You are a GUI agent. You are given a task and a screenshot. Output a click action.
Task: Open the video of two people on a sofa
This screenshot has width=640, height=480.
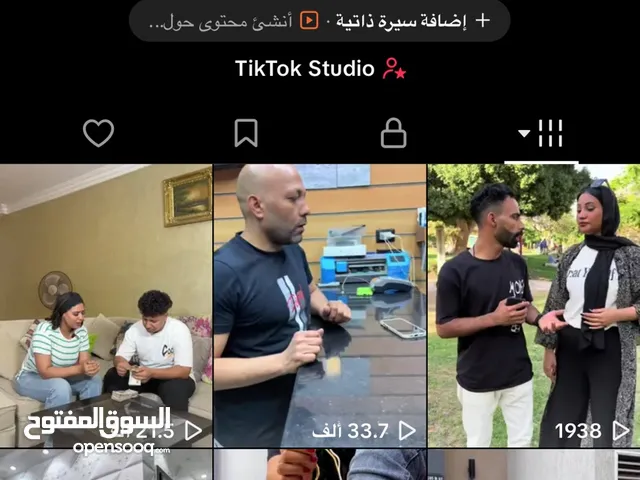tap(105, 305)
